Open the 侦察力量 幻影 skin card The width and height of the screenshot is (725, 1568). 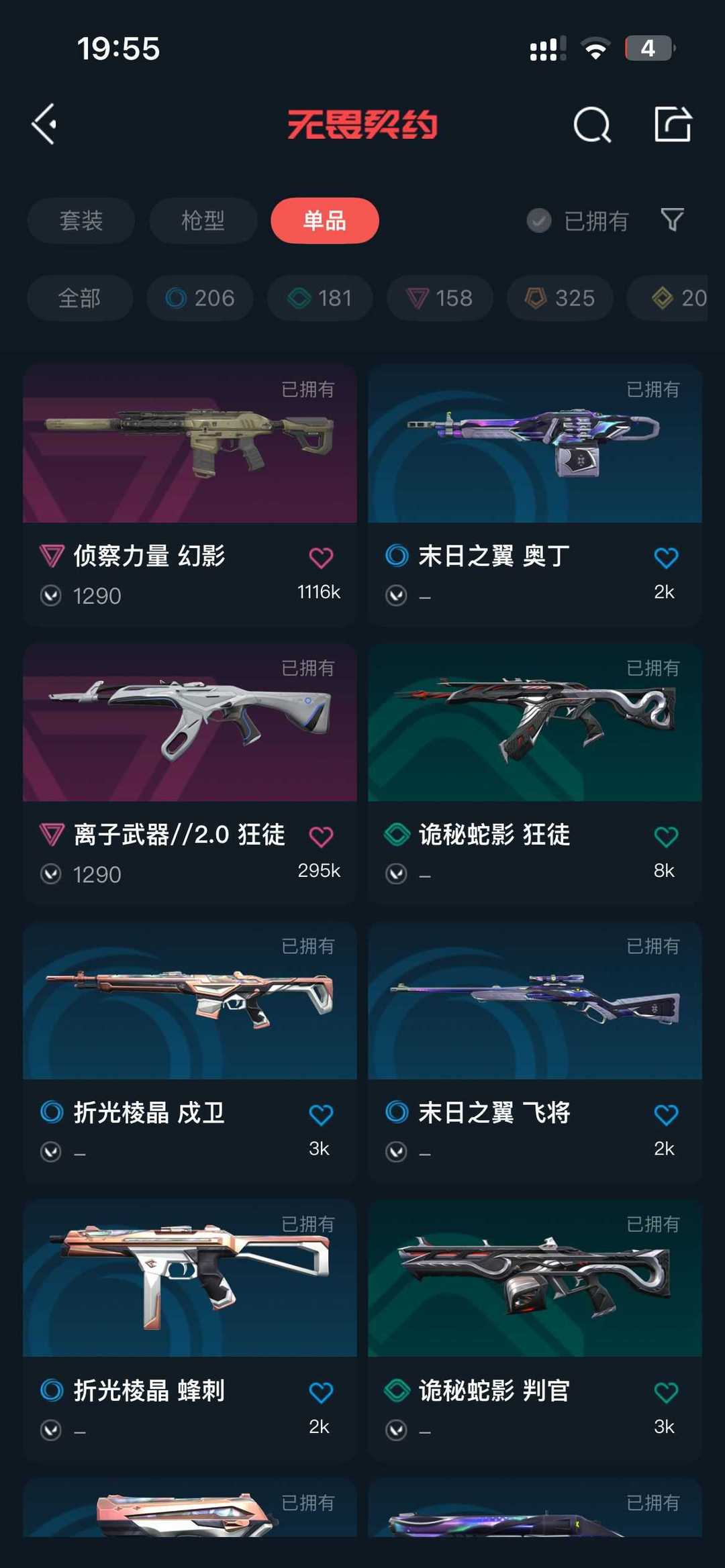coord(190,495)
